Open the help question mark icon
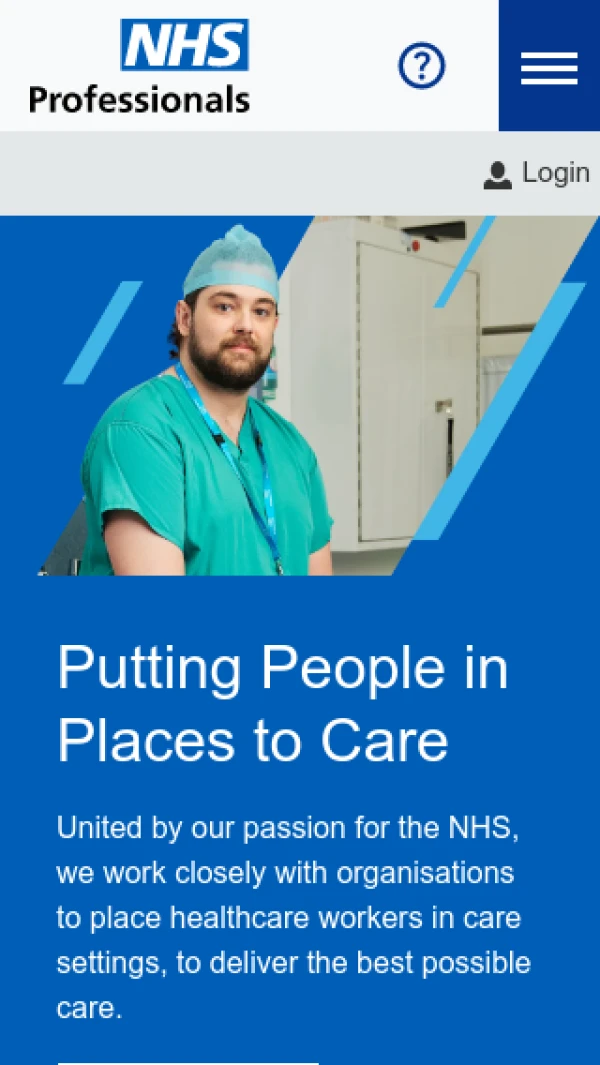Image resolution: width=600 pixels, height=1065 pixels. (421, 67)
